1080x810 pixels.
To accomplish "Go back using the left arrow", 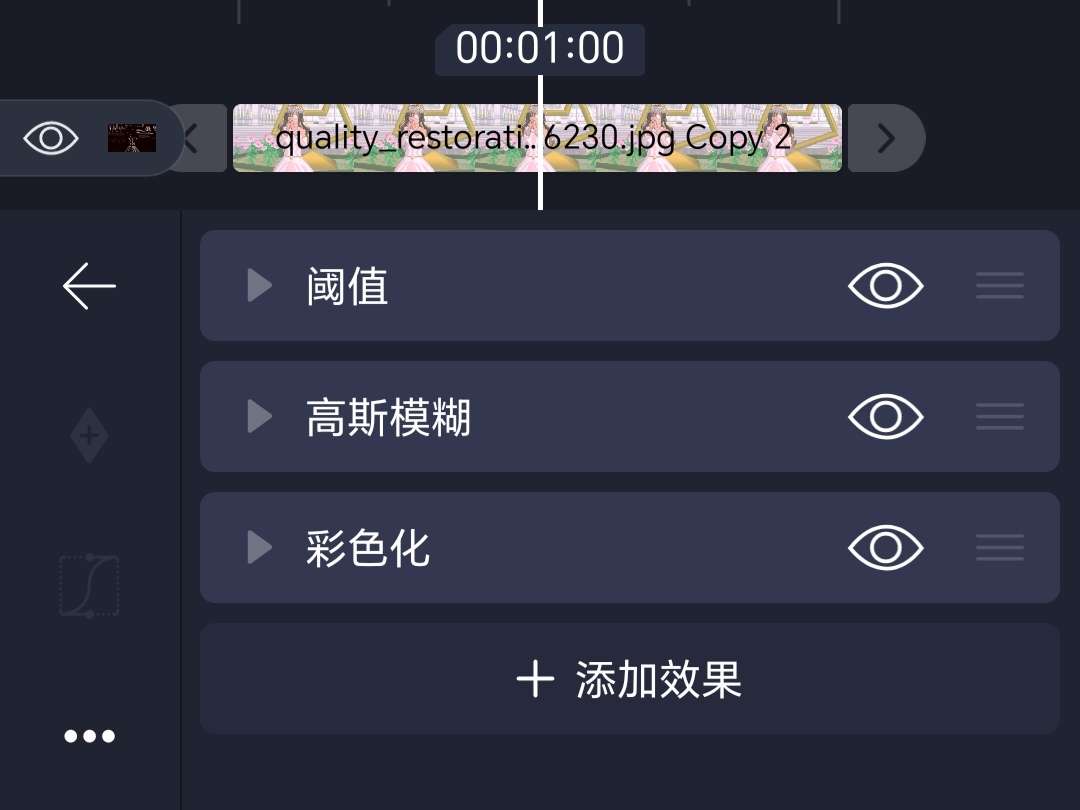I will tap(89, 286).
